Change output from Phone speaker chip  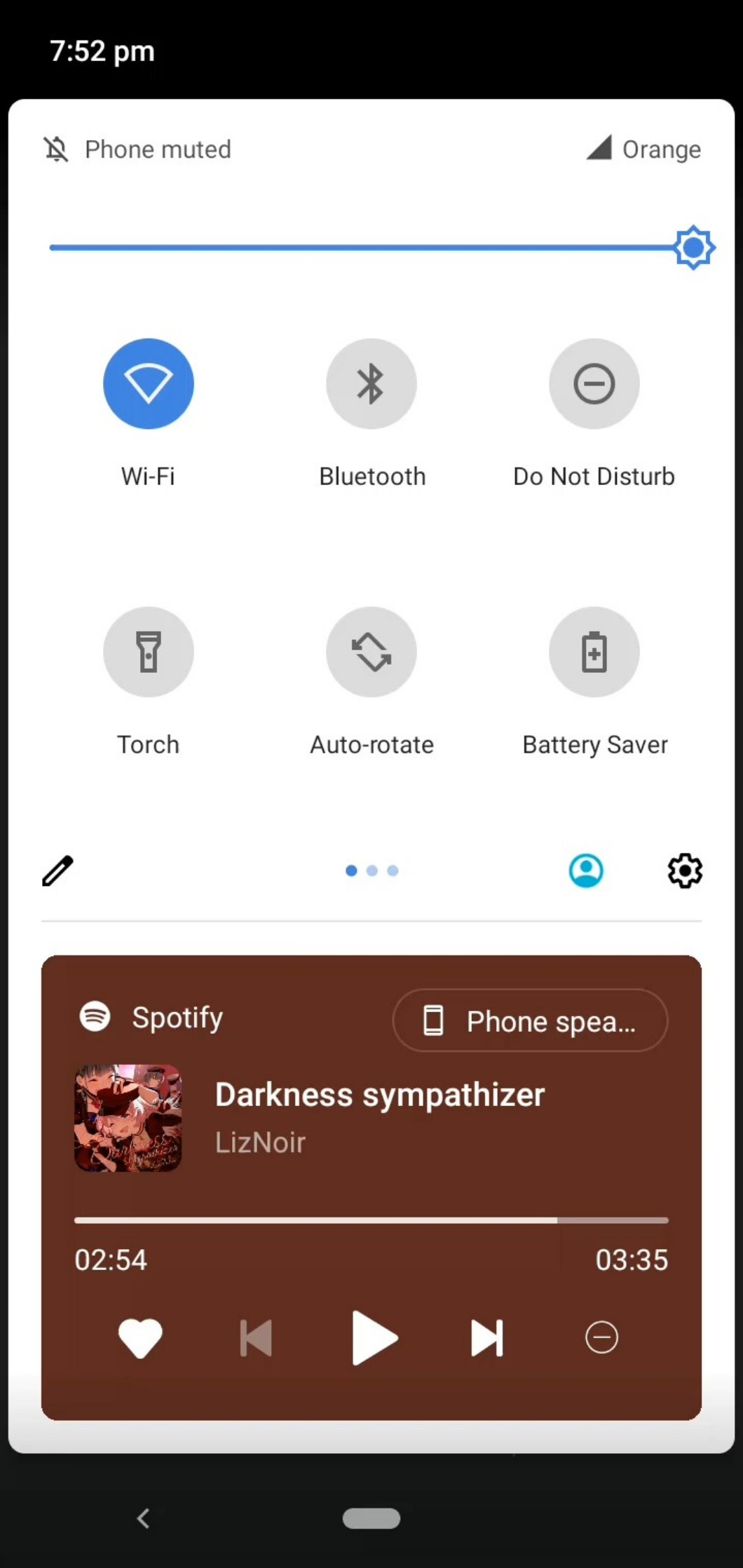click(530, 1021)
